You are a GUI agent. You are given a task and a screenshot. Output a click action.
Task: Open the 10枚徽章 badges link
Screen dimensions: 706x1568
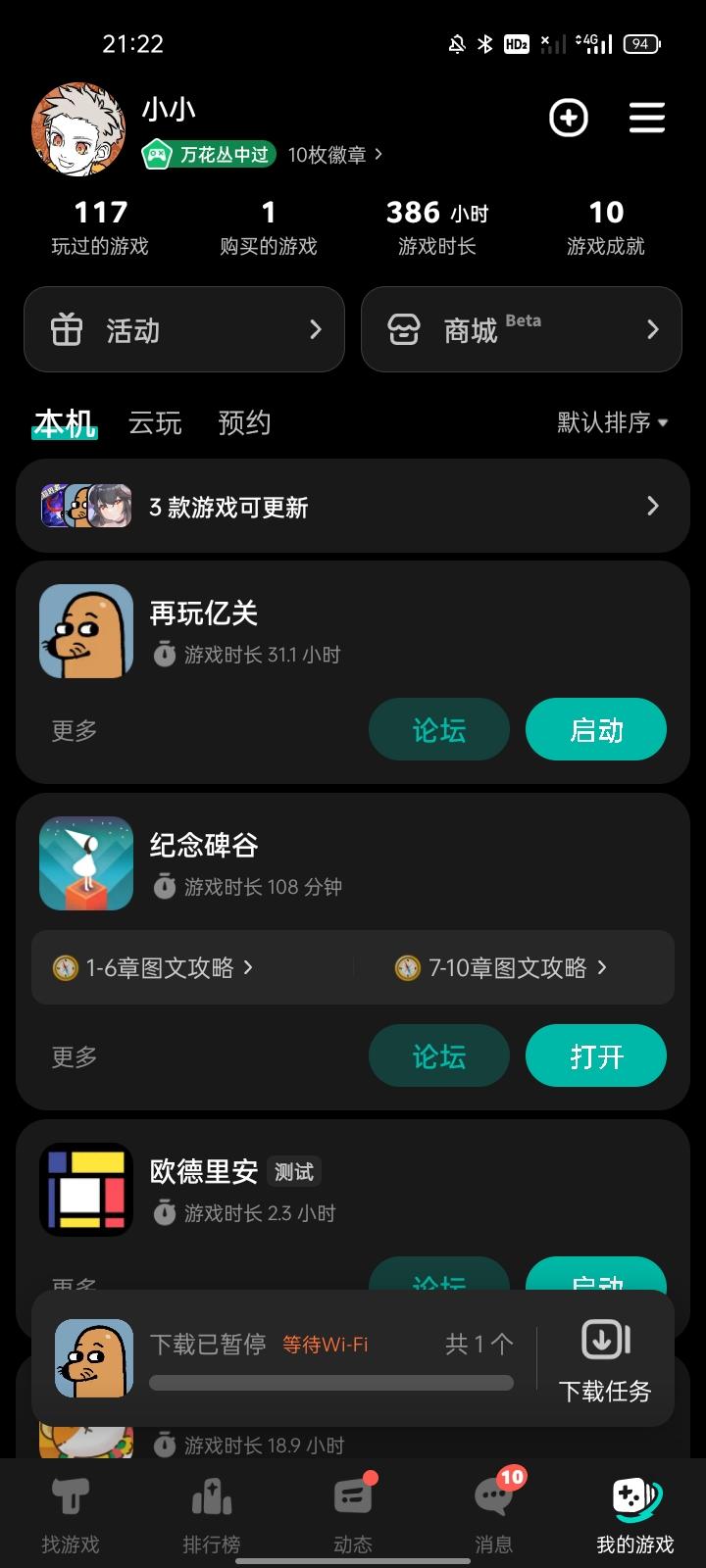pos(334,155)
